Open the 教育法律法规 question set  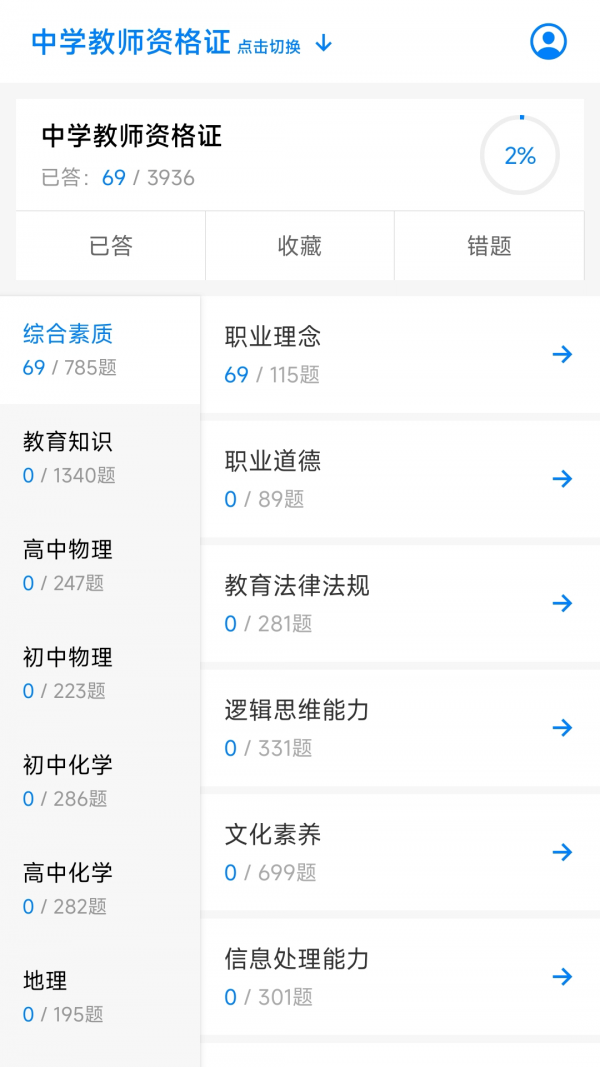(x=400, y=603)
